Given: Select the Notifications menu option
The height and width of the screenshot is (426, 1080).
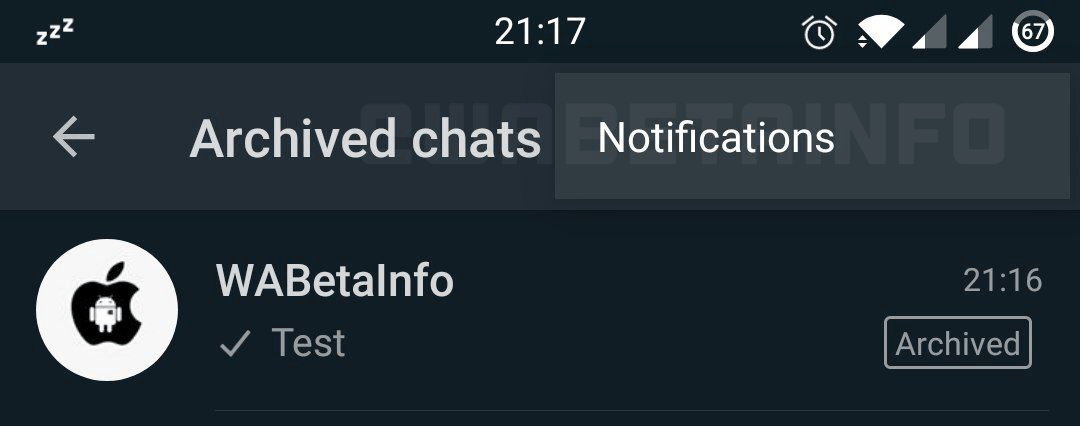Looking at the screenshot, I should (x=716, y=137).
